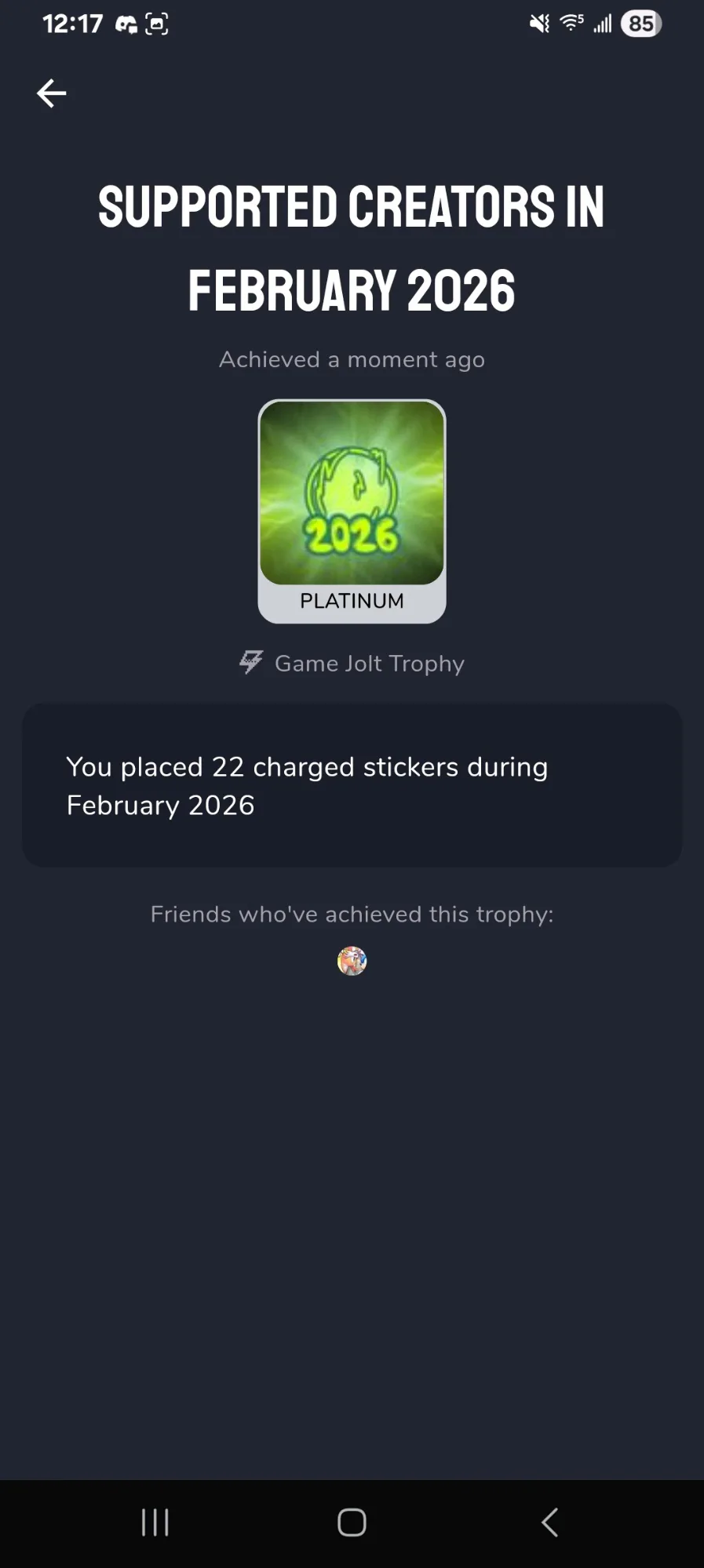This screenshot has height=1568, width=704.
Task: Go to the phone's home screen
Action: [352, 1523]
